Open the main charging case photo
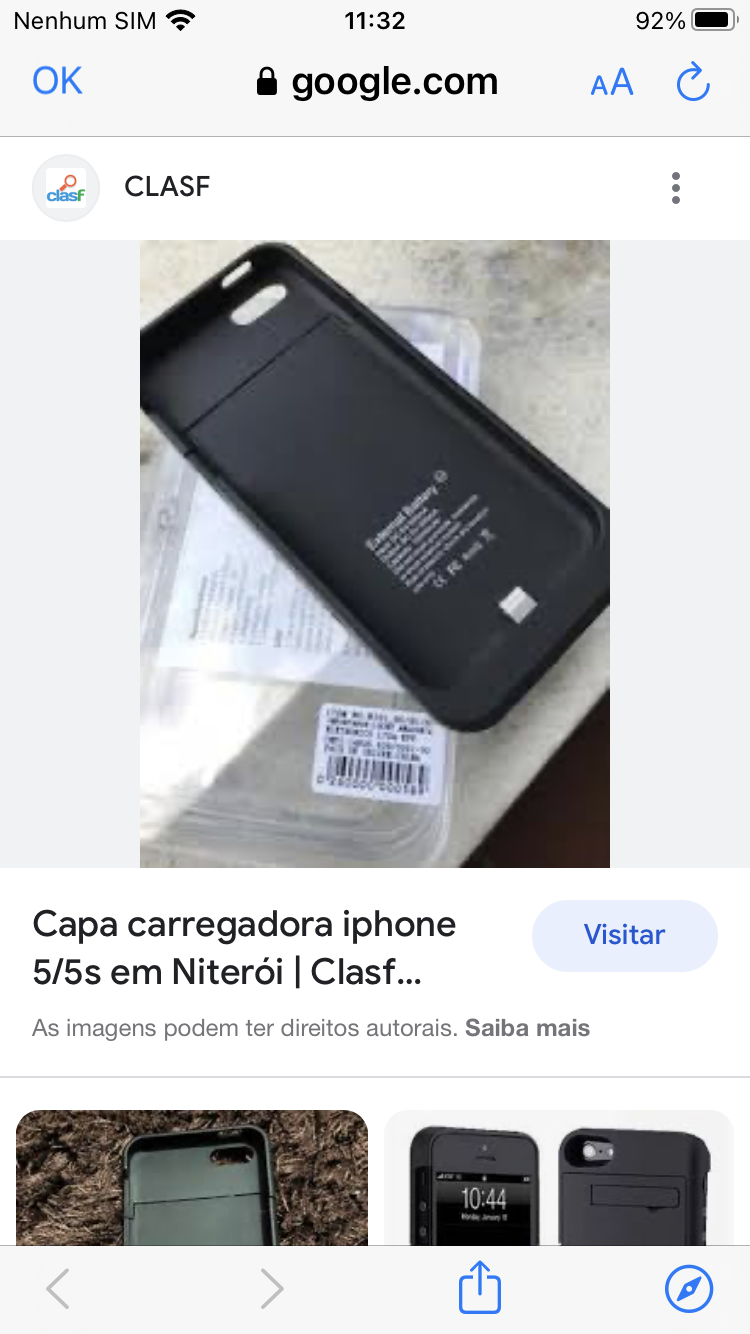 tap(375, 553)
